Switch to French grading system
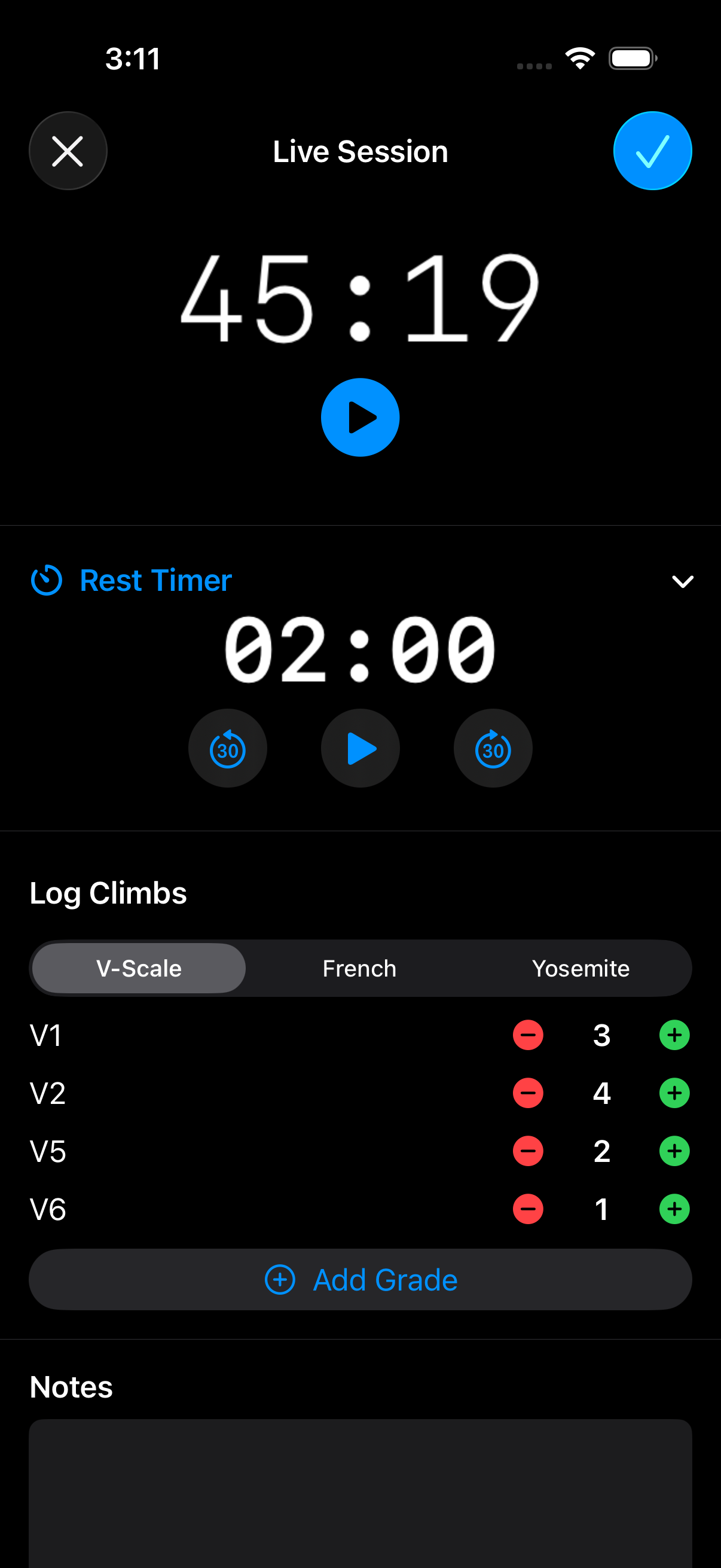This screenshot has width=721, height=1568. tap(359, 968)
